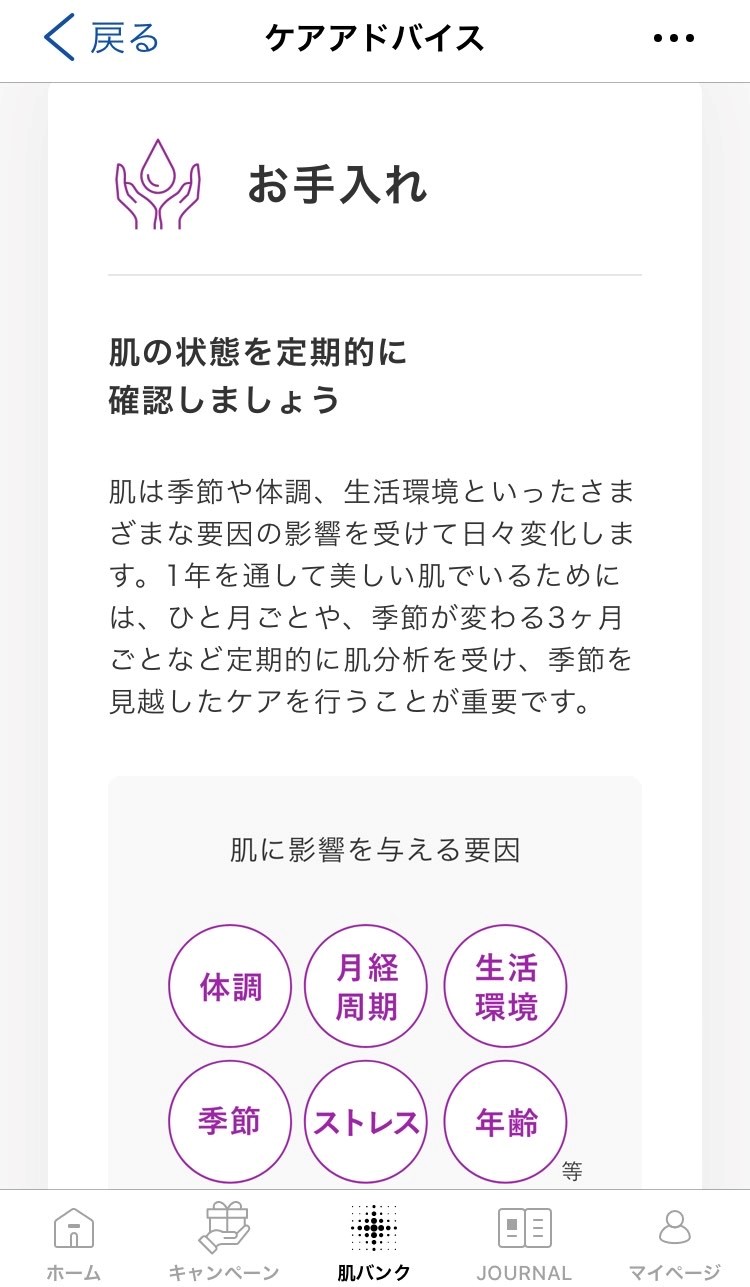Switch to the ホーム tab
This screenshot has width=750, height=1287.
(74, 1241)
